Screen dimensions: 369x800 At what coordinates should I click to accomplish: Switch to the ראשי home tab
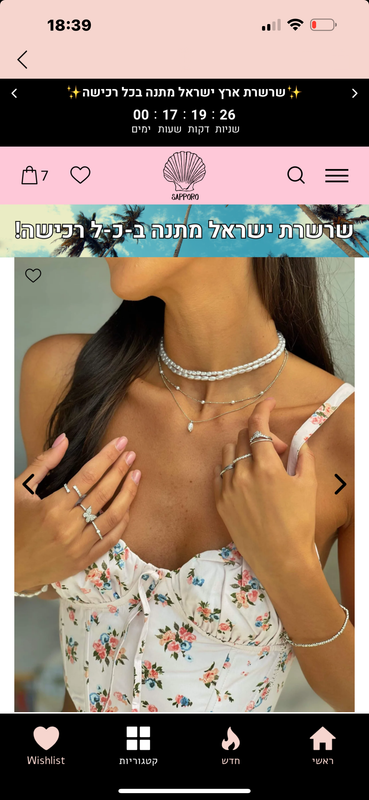click(323, 745)
